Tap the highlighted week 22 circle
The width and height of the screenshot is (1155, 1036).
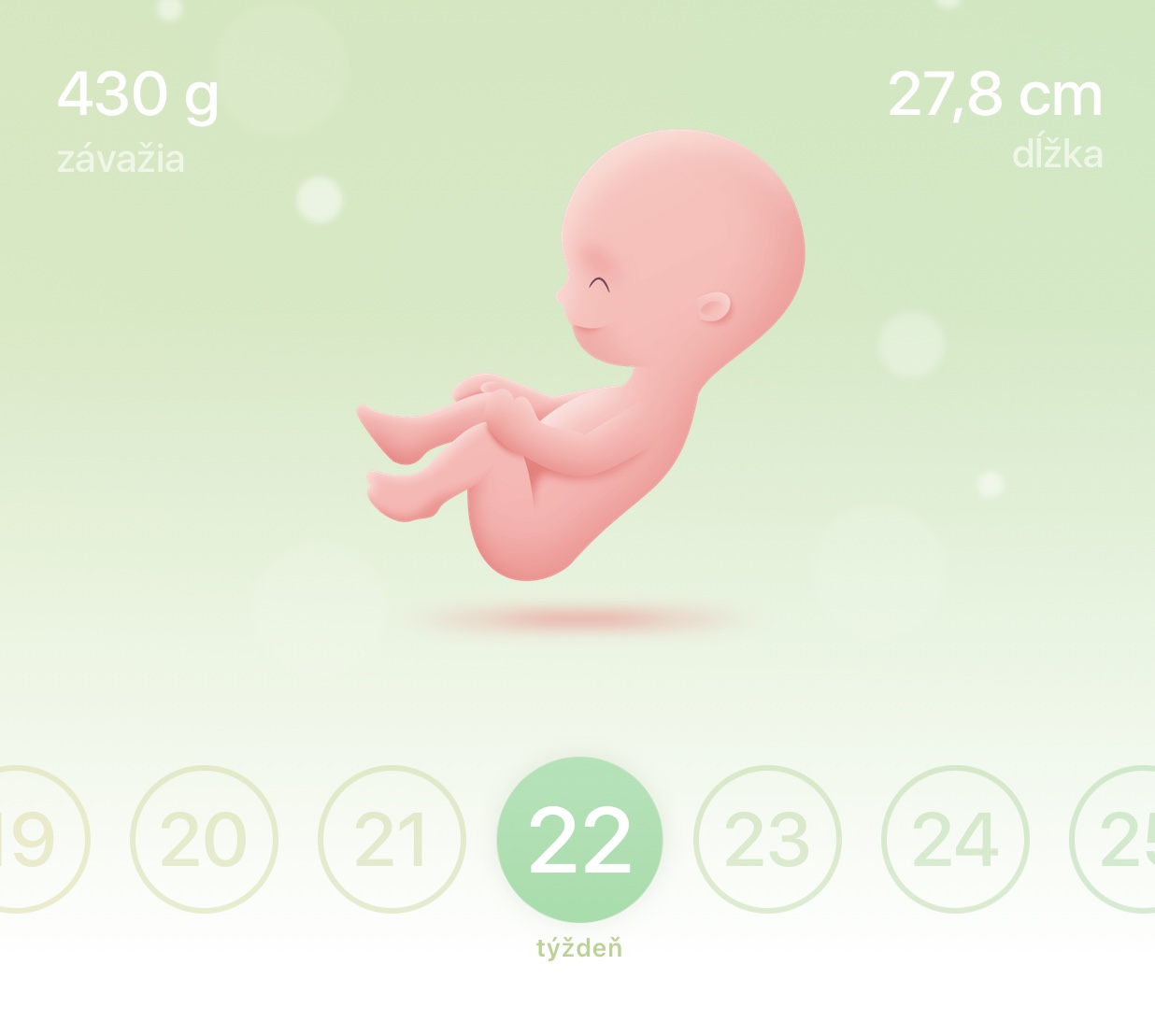[x=579, y=839]
